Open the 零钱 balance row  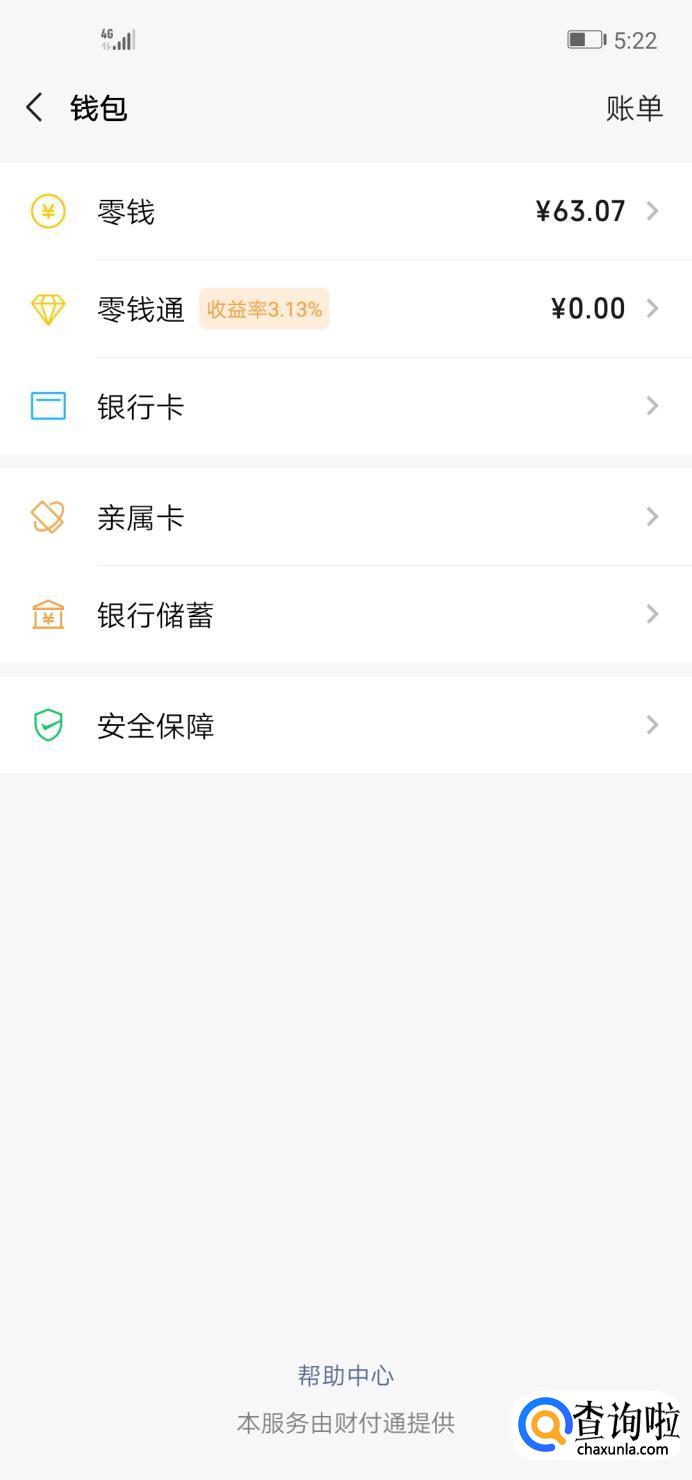(x=346, y=212)
